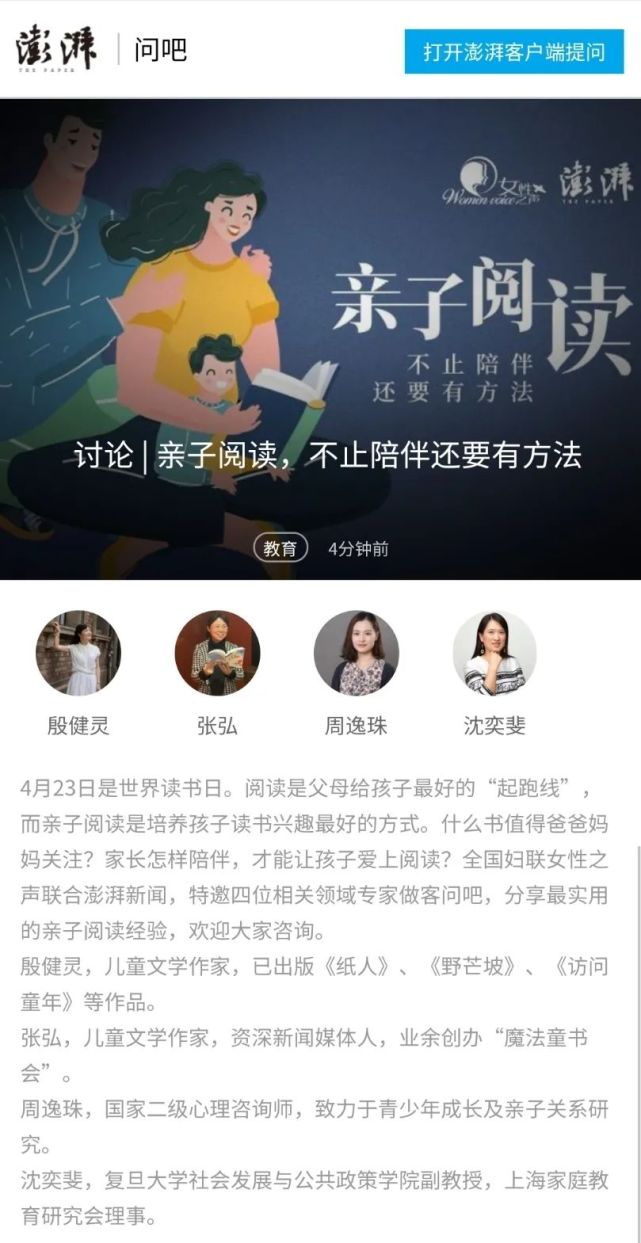The height and width of the screenshot is (1243, 641).
Task: Open expert 张弘's profile
Action: [x=217, y=654]
